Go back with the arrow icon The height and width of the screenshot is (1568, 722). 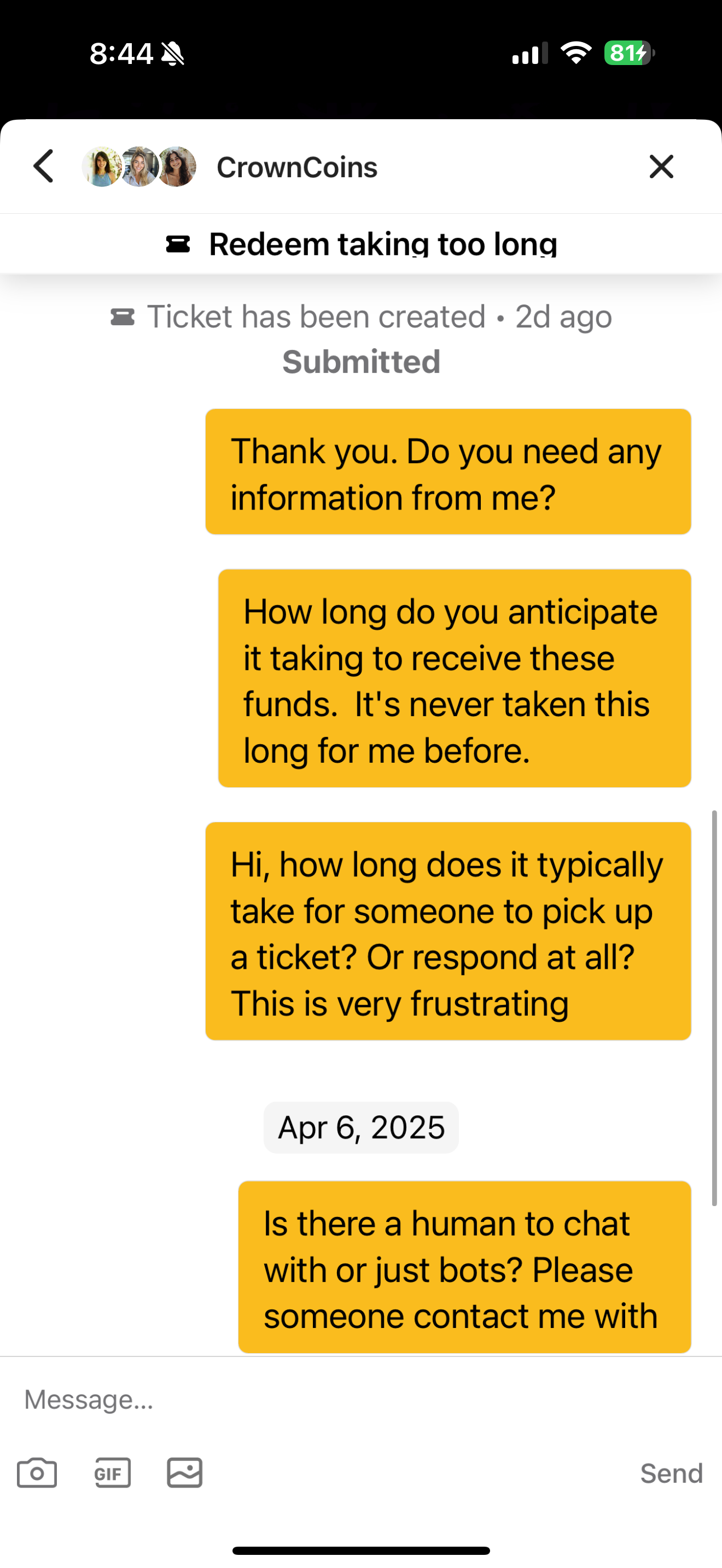(44, 166)
